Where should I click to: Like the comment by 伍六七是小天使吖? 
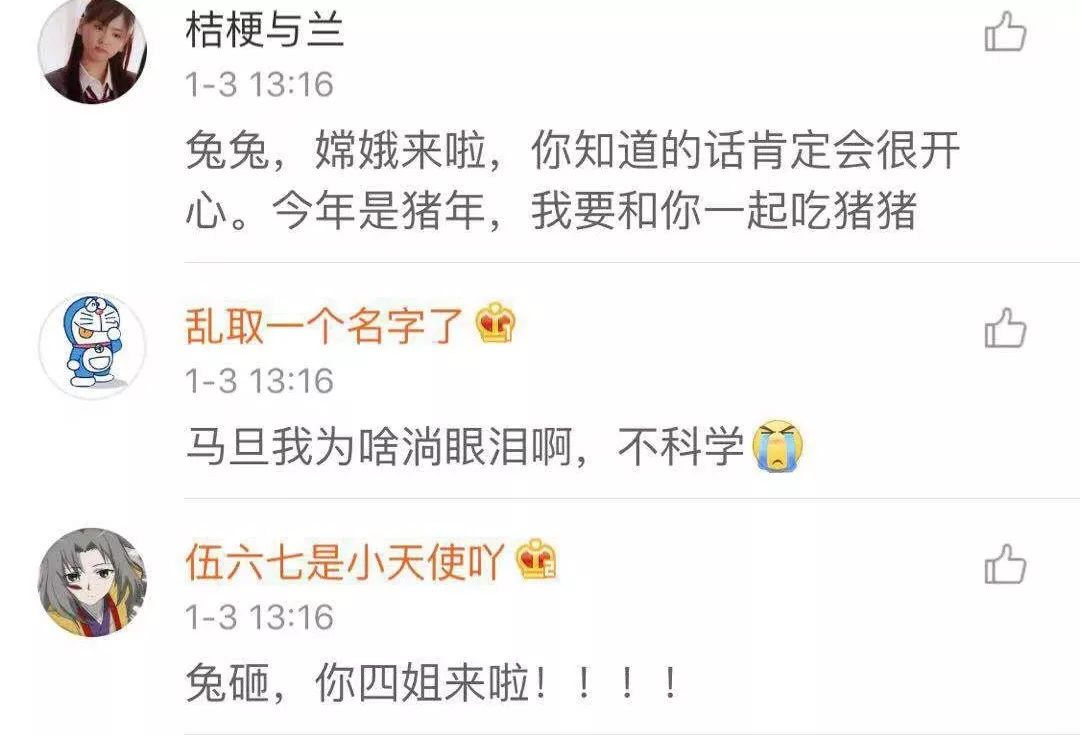[1005, 565]
